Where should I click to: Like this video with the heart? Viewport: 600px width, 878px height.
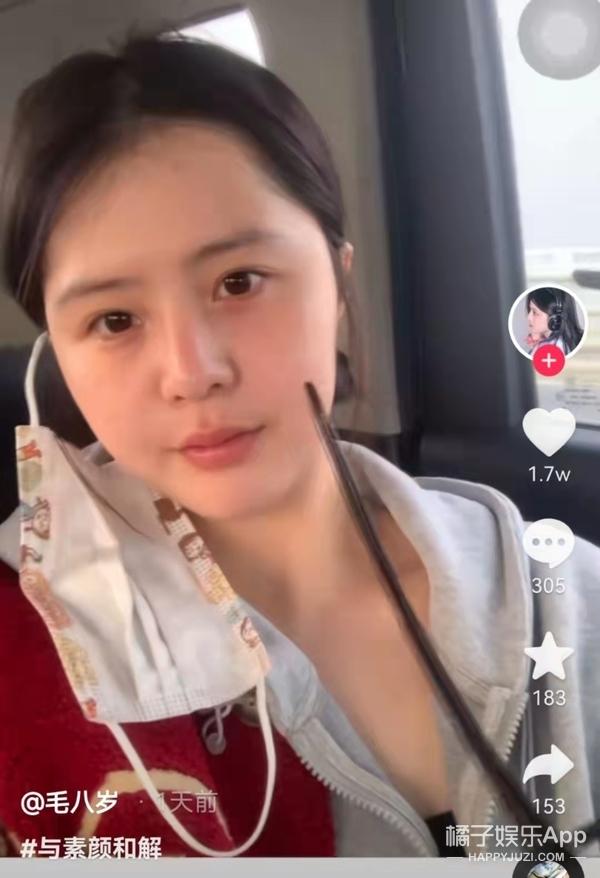(549, 432)
